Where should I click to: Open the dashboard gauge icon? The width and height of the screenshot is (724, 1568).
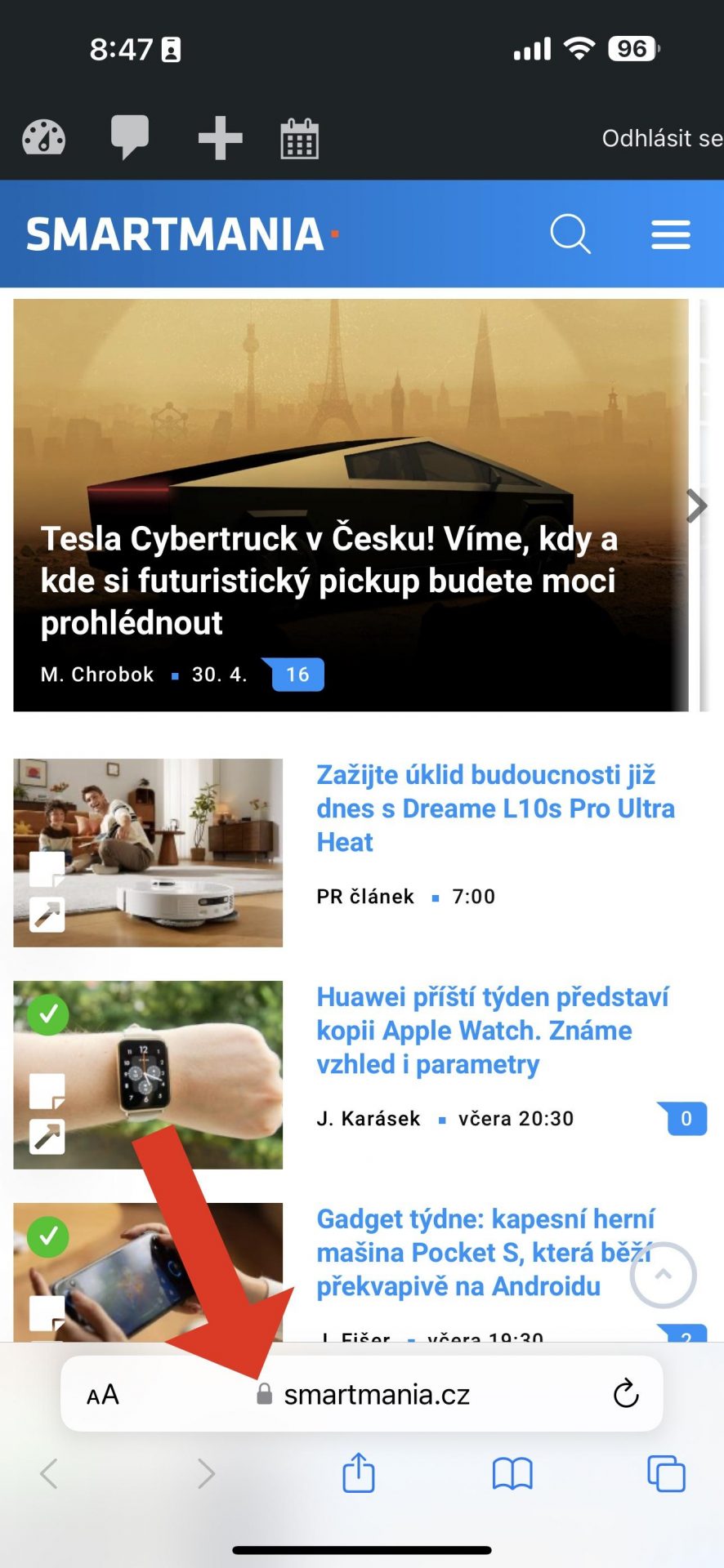click(x=43, y=137)
